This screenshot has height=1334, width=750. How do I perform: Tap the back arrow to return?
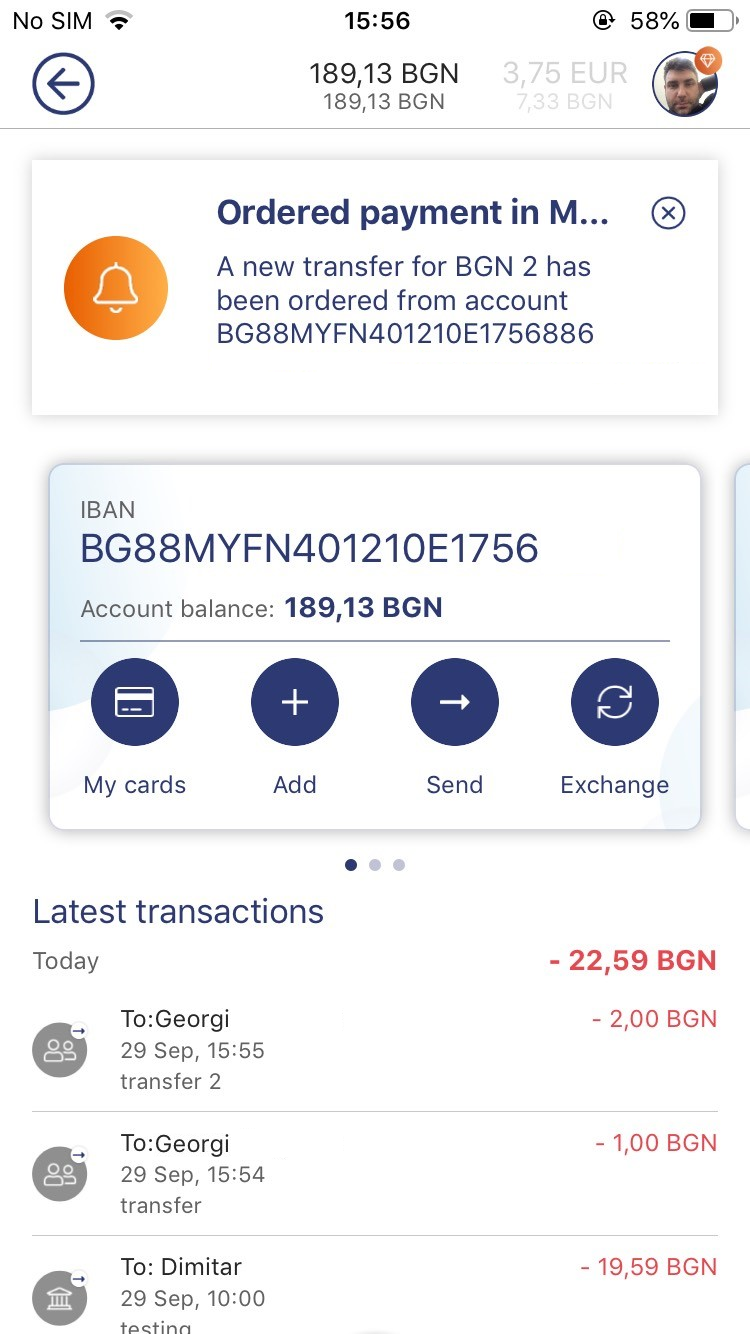(x=63, y=85)
